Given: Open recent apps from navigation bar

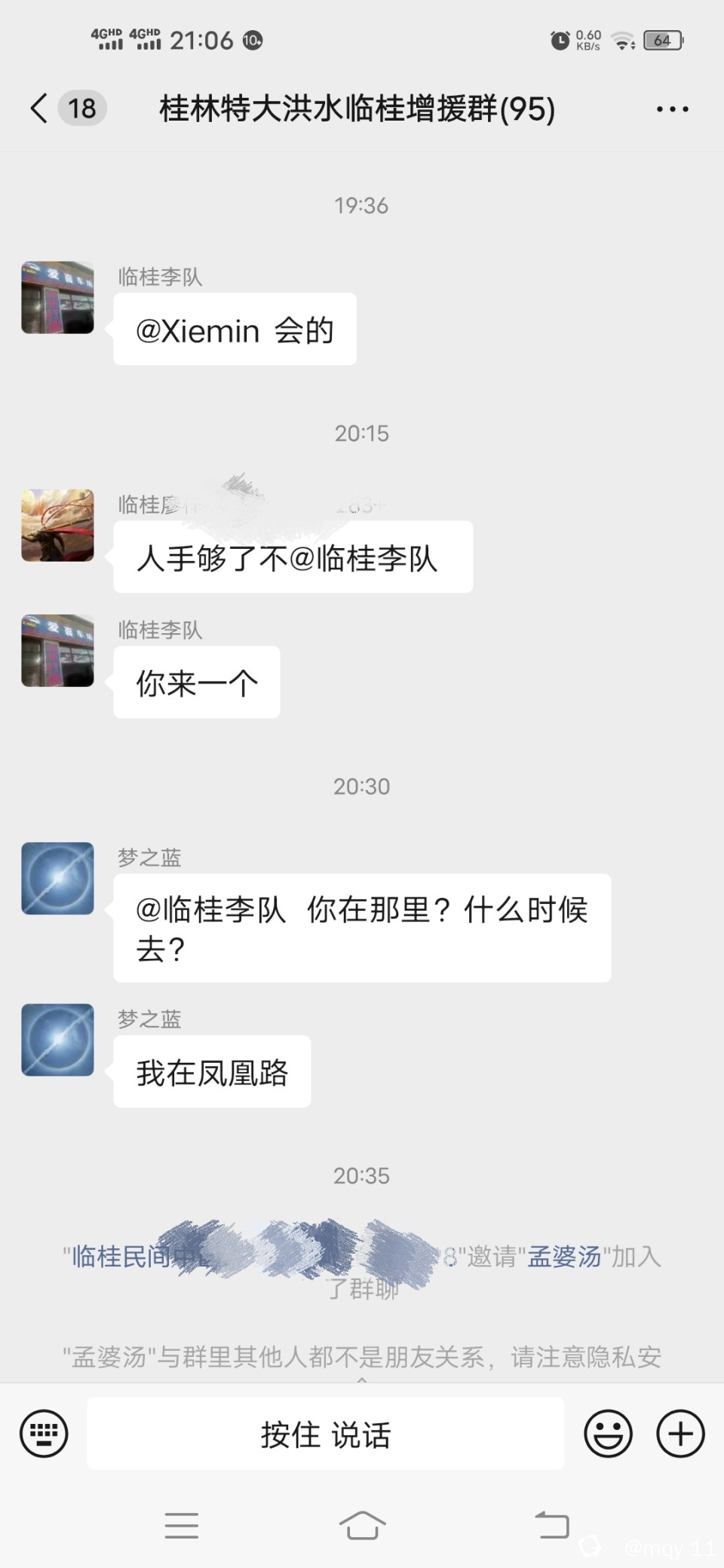Looking at the screenshot, I should [x=182, y=1526].
